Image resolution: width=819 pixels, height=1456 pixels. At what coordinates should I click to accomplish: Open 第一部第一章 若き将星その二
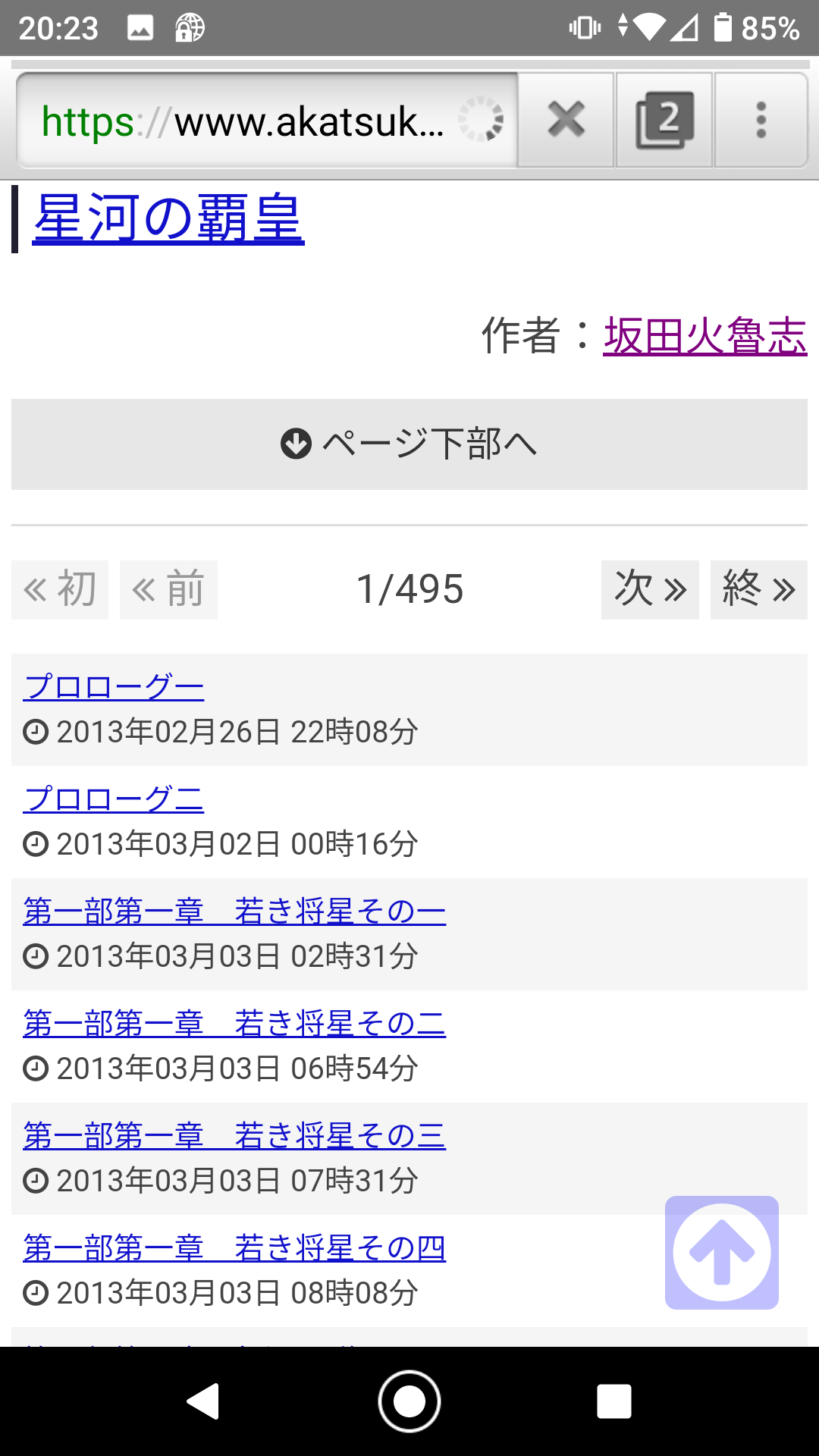pyautogui.click(x=234, y=1024)
